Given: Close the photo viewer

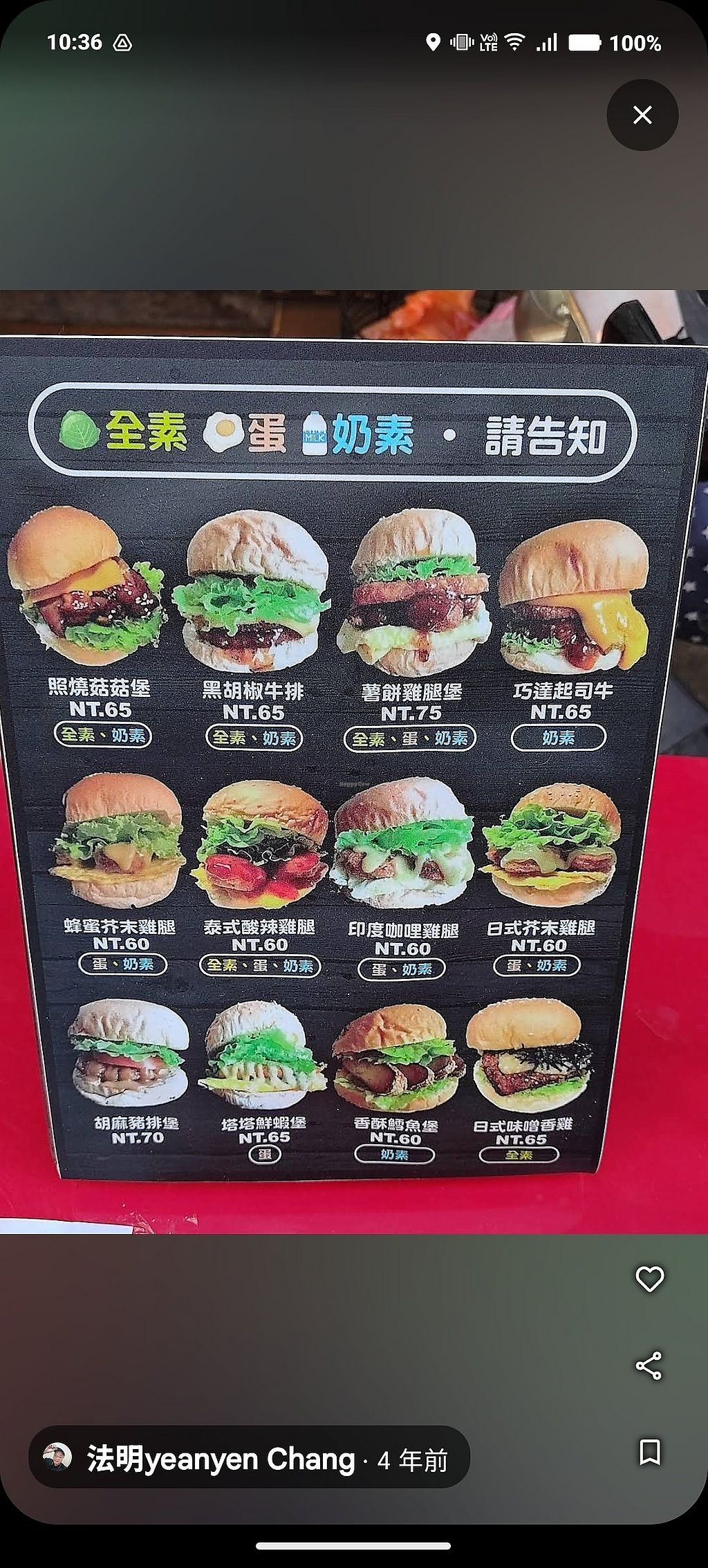Looking at the screenshot, I should tap(642, 115).
